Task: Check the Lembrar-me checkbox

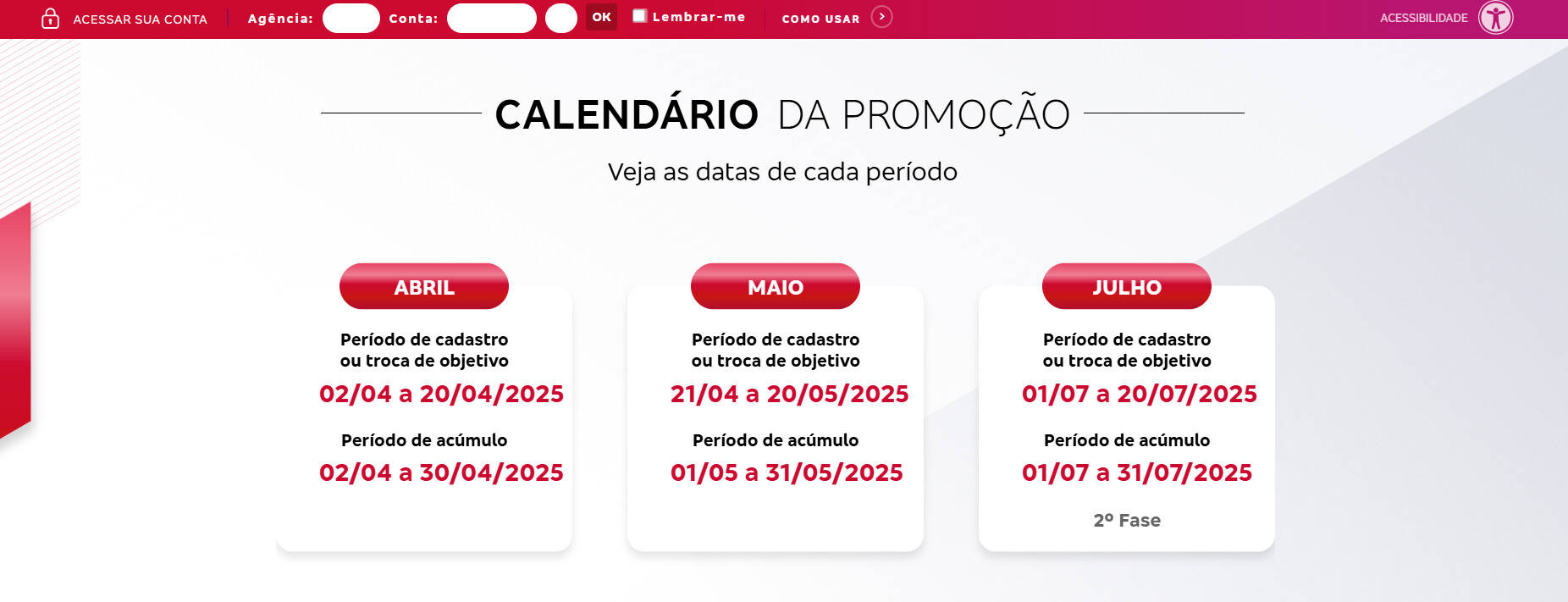Action: [x=640, y=16]
